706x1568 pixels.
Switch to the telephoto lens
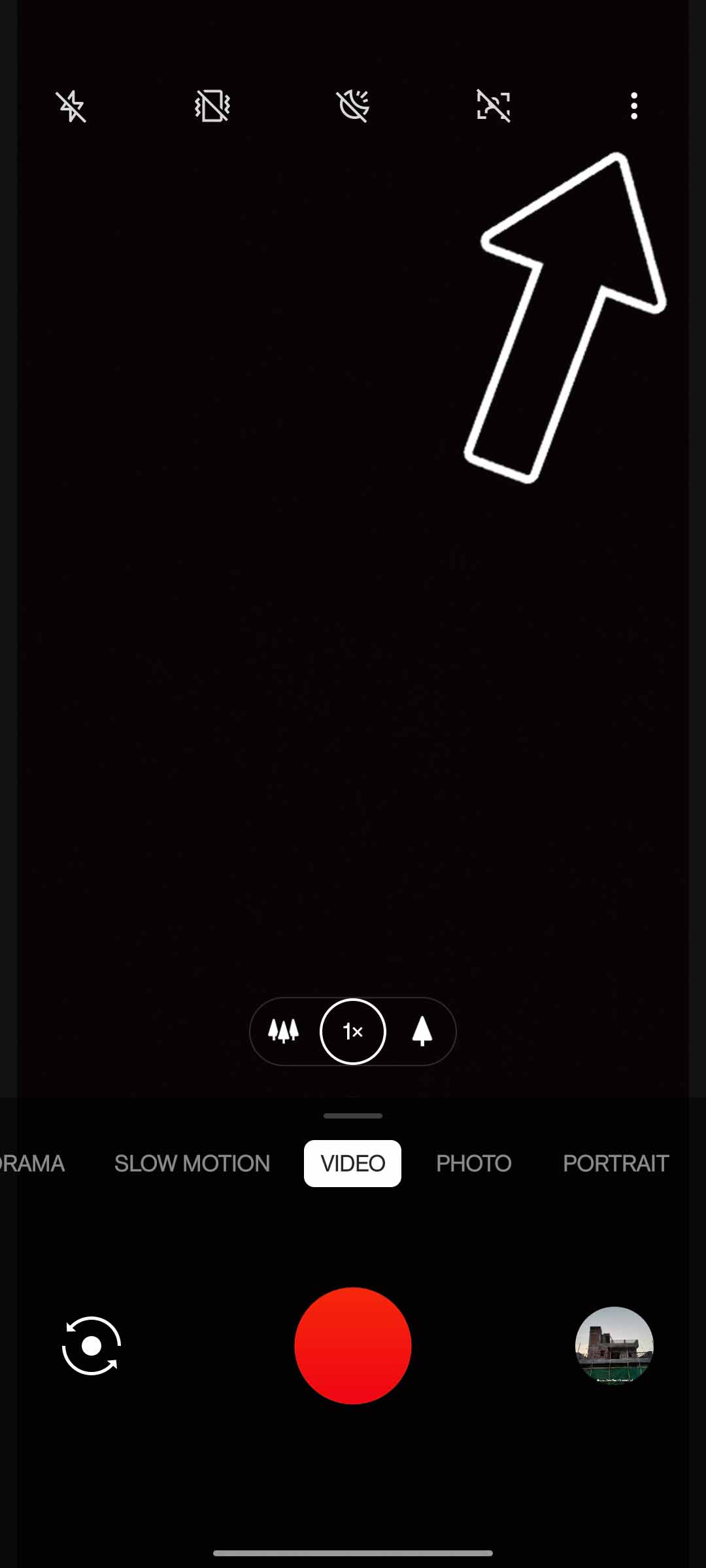pyautogui.click(x=422, y=1032)
